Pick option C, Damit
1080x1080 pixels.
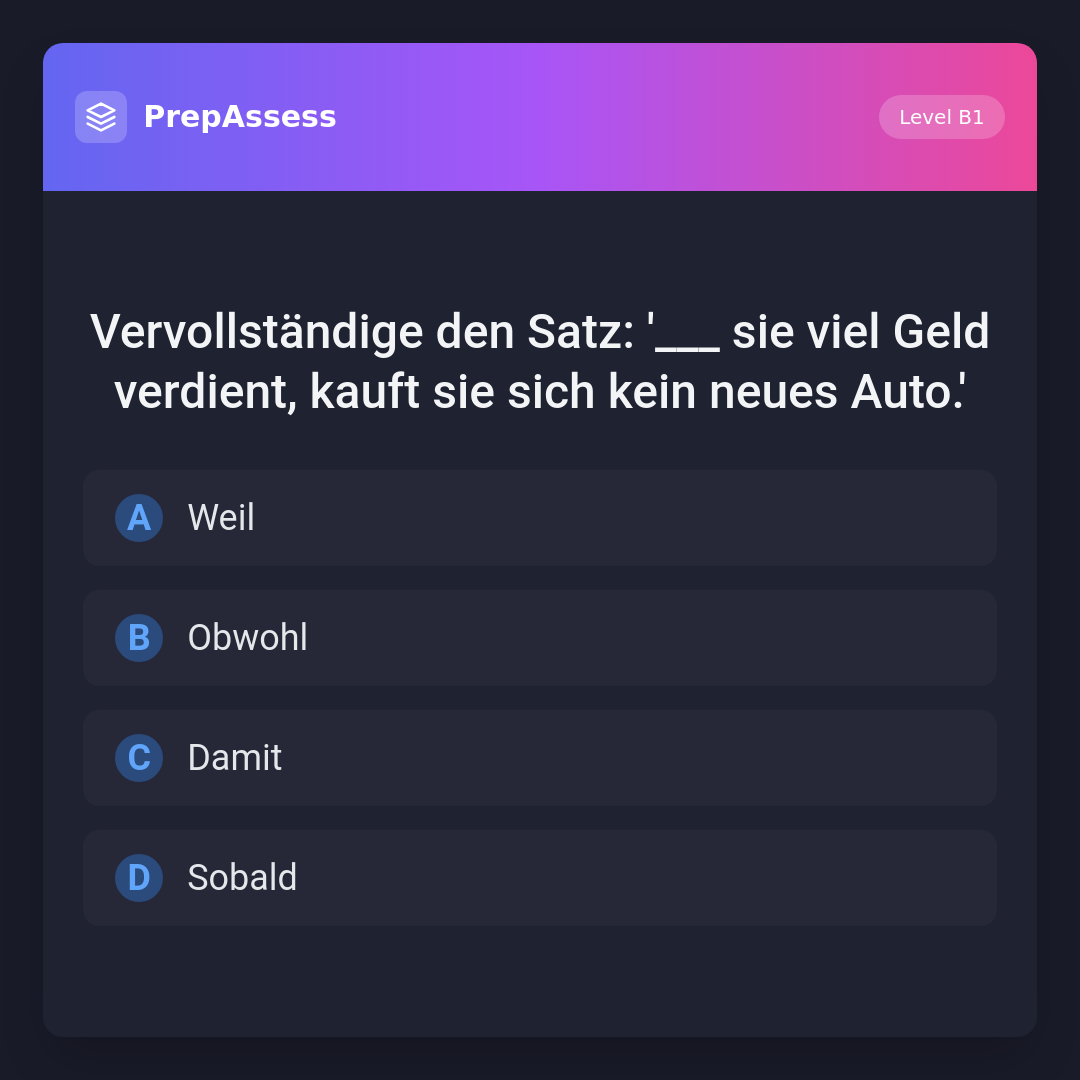(x=540, y=758)
